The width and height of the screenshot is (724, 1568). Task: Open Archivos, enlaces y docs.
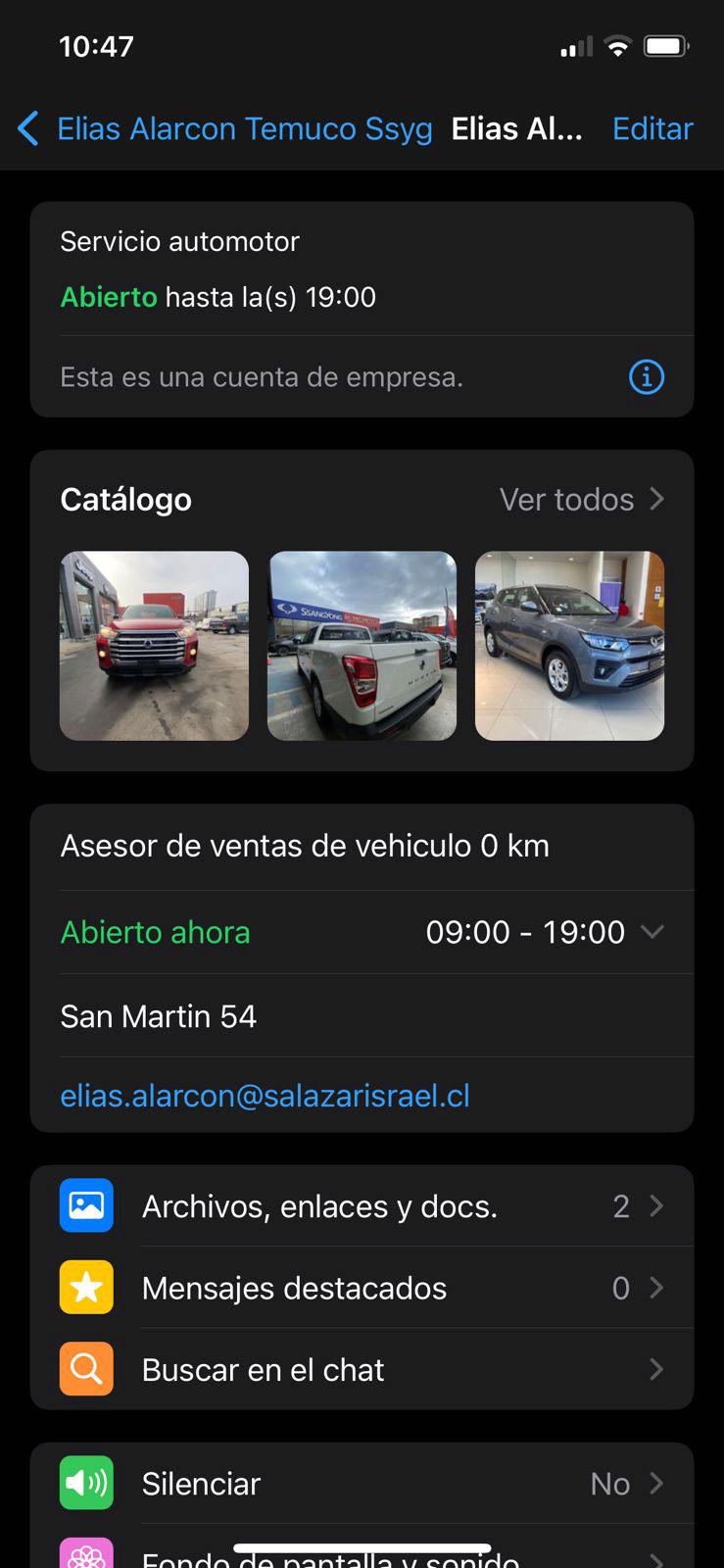362,1206
